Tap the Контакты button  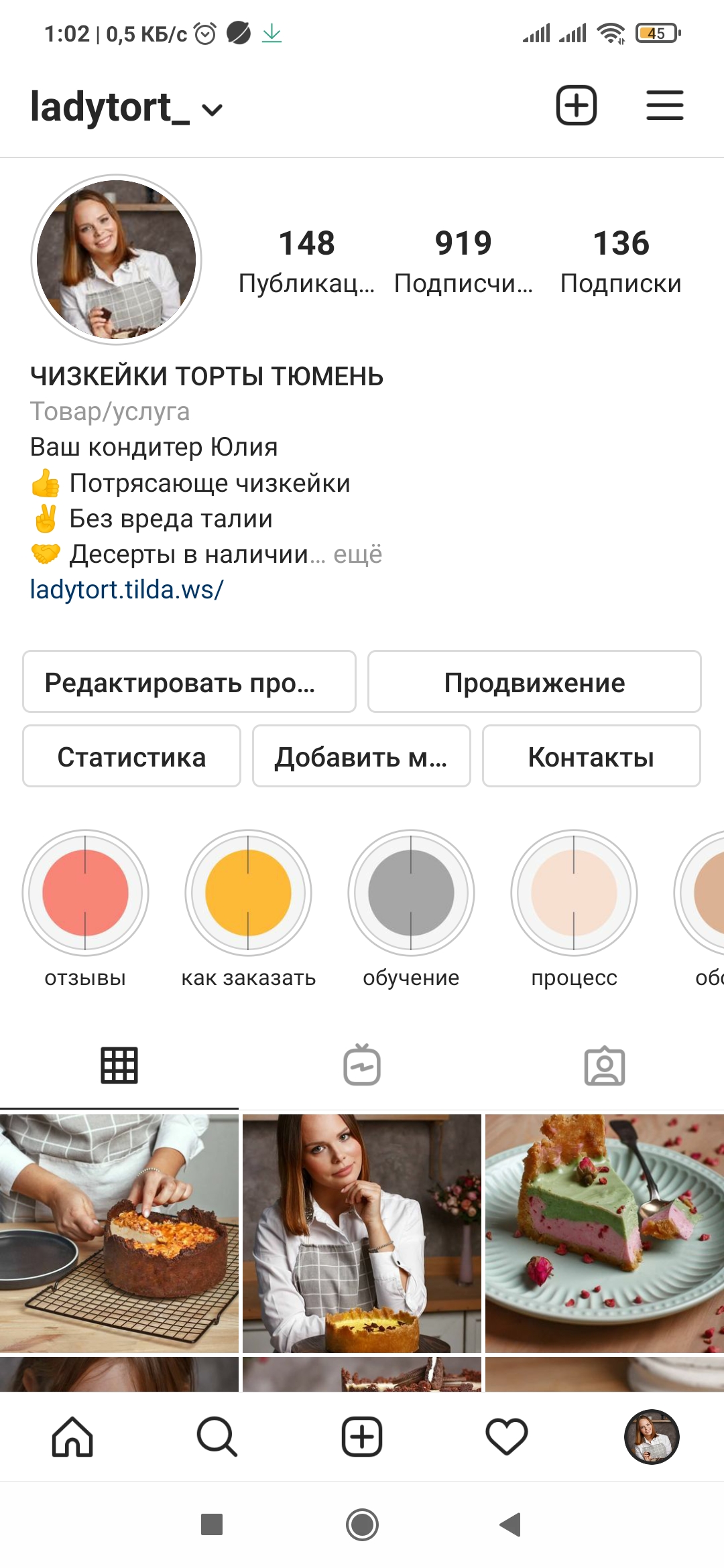tap(591, 757)
